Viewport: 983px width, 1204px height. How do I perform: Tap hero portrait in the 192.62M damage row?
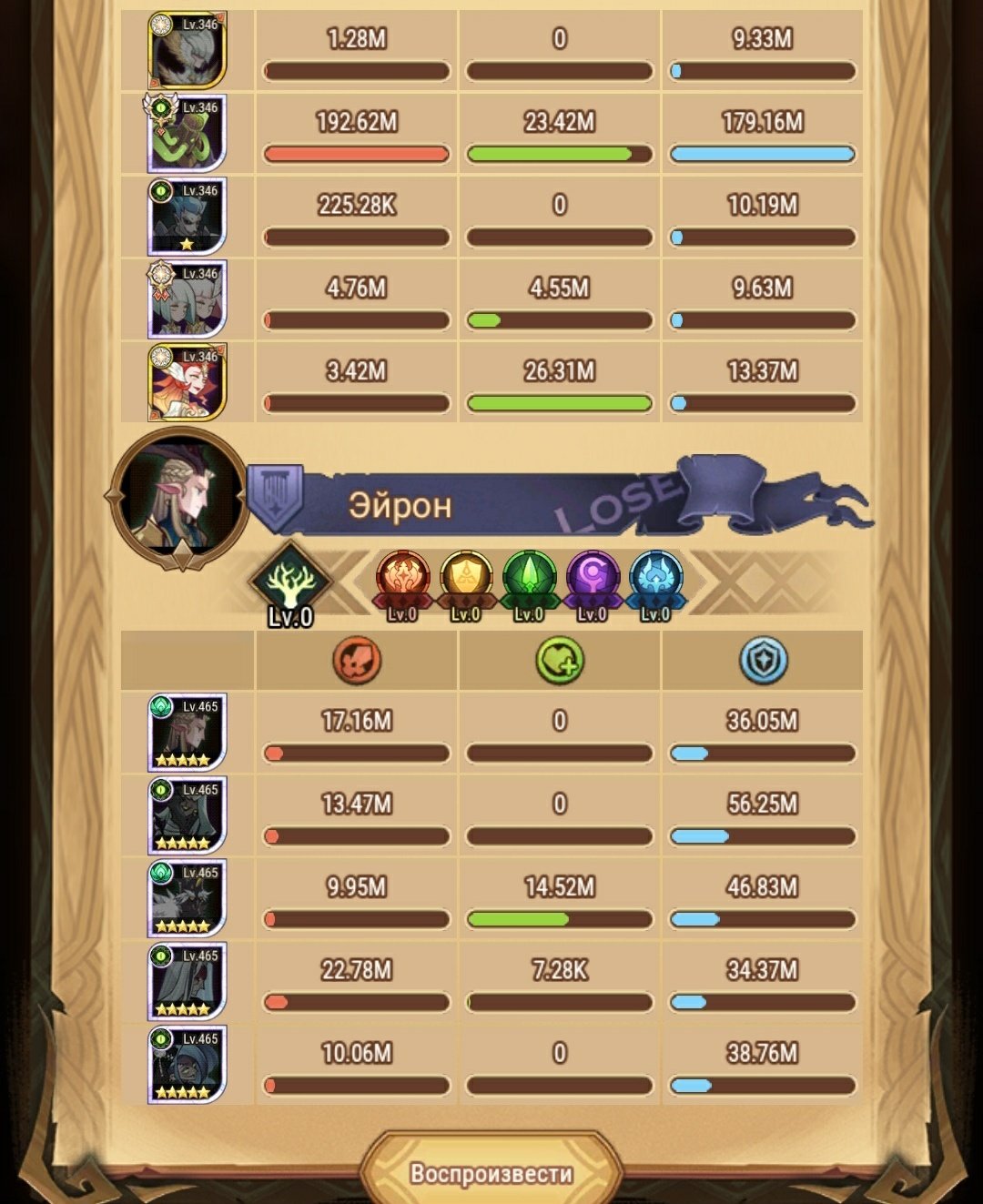[187, 133]
